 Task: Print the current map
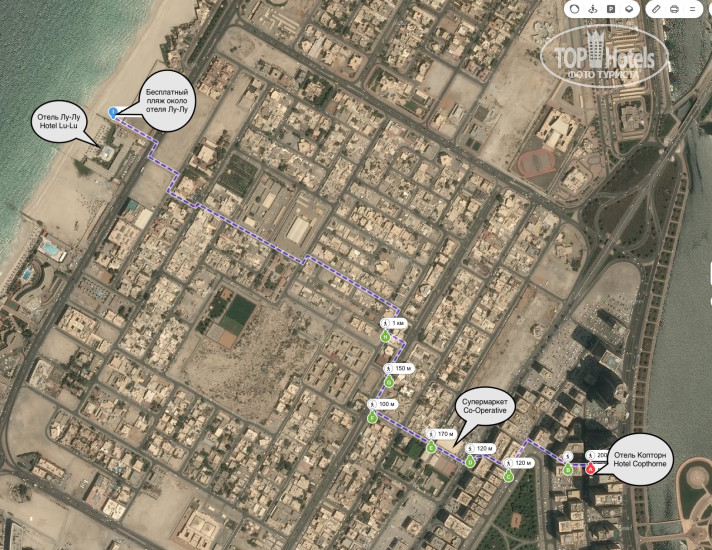[x=675, y=8]
